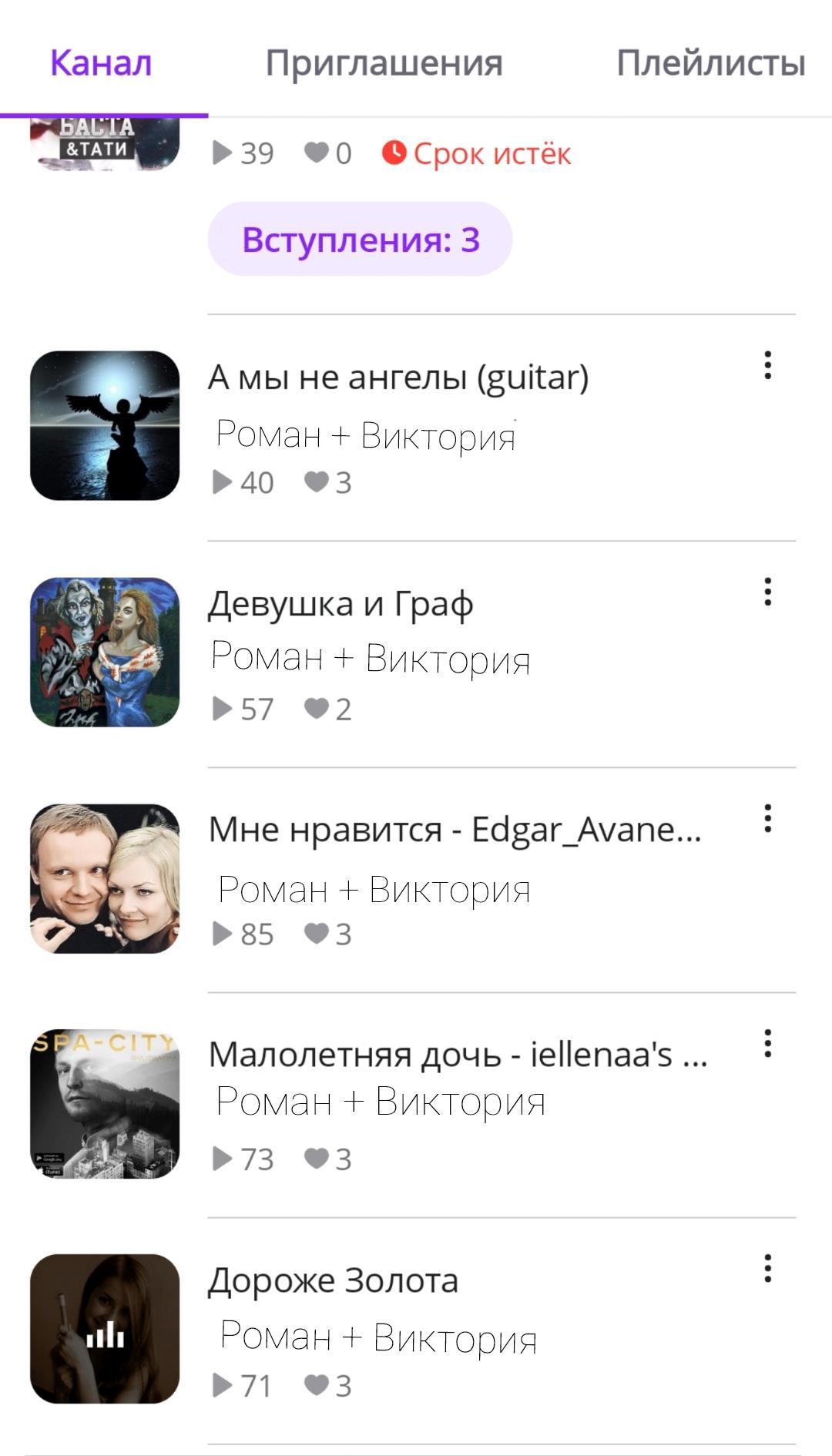Viewport: 832px width, 1456px height.
Task: Open the Вступления: 3 chip
Action: tap(360, 240)
